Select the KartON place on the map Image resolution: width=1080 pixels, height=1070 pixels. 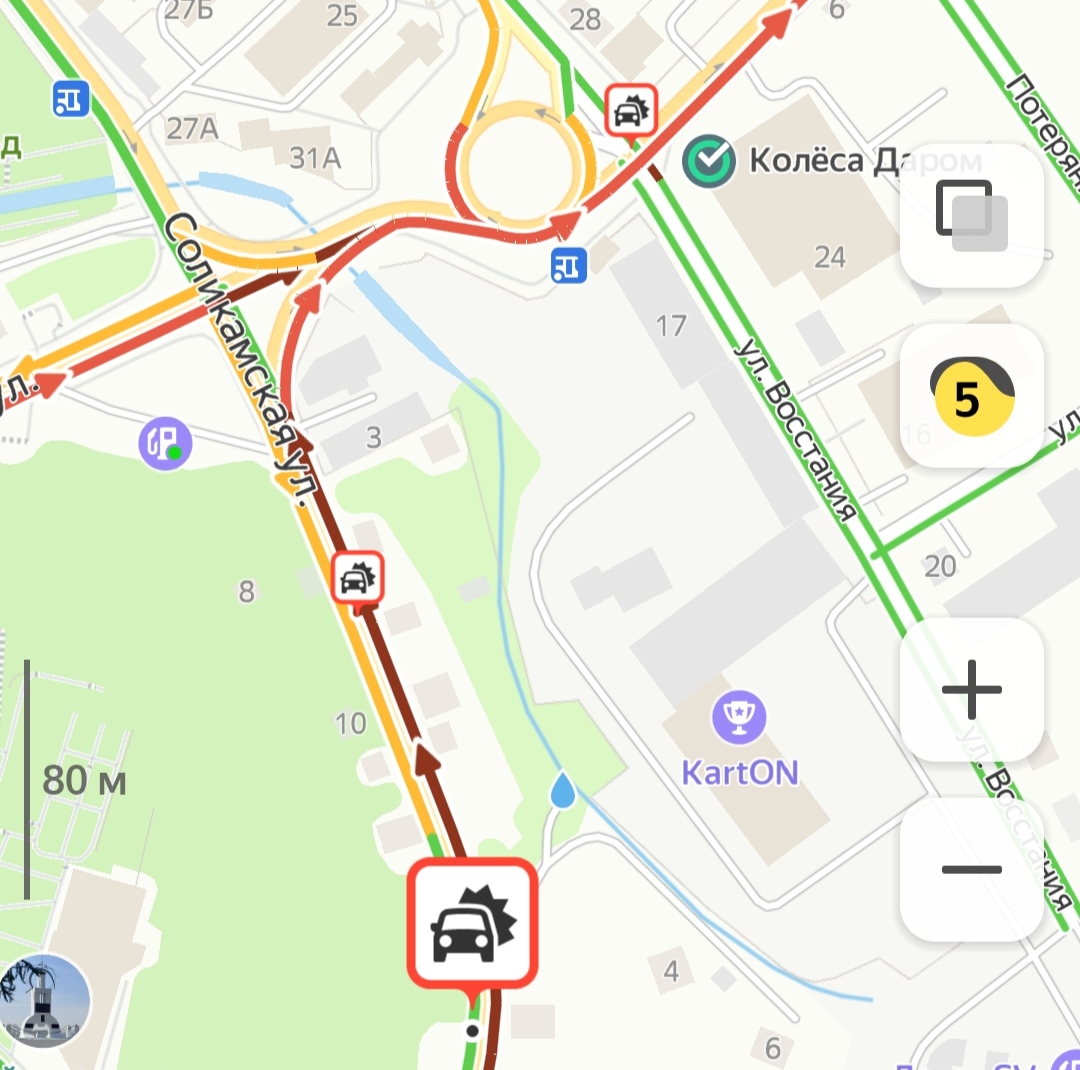point(739,717)
